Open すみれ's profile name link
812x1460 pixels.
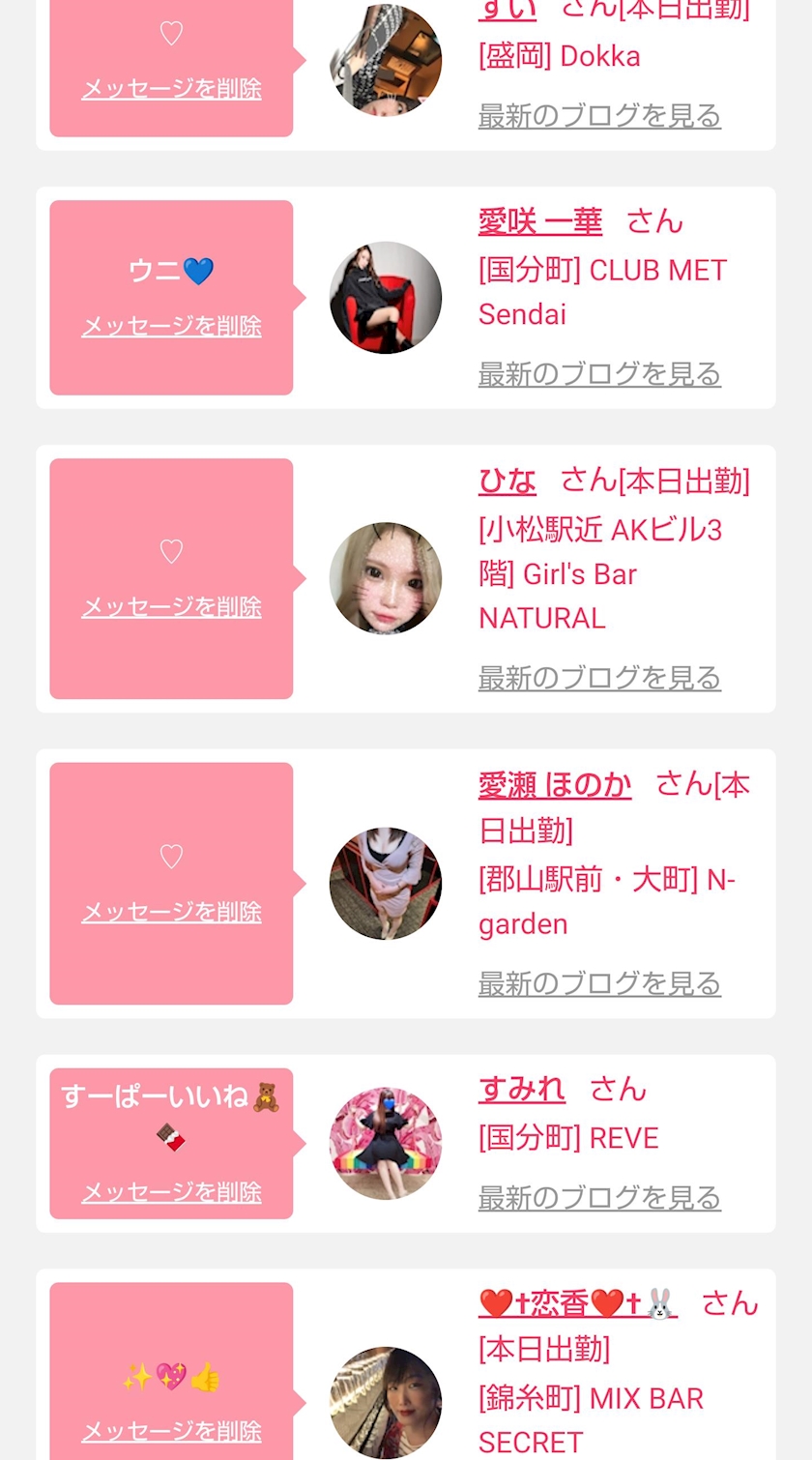click(x=522, y=1090)
